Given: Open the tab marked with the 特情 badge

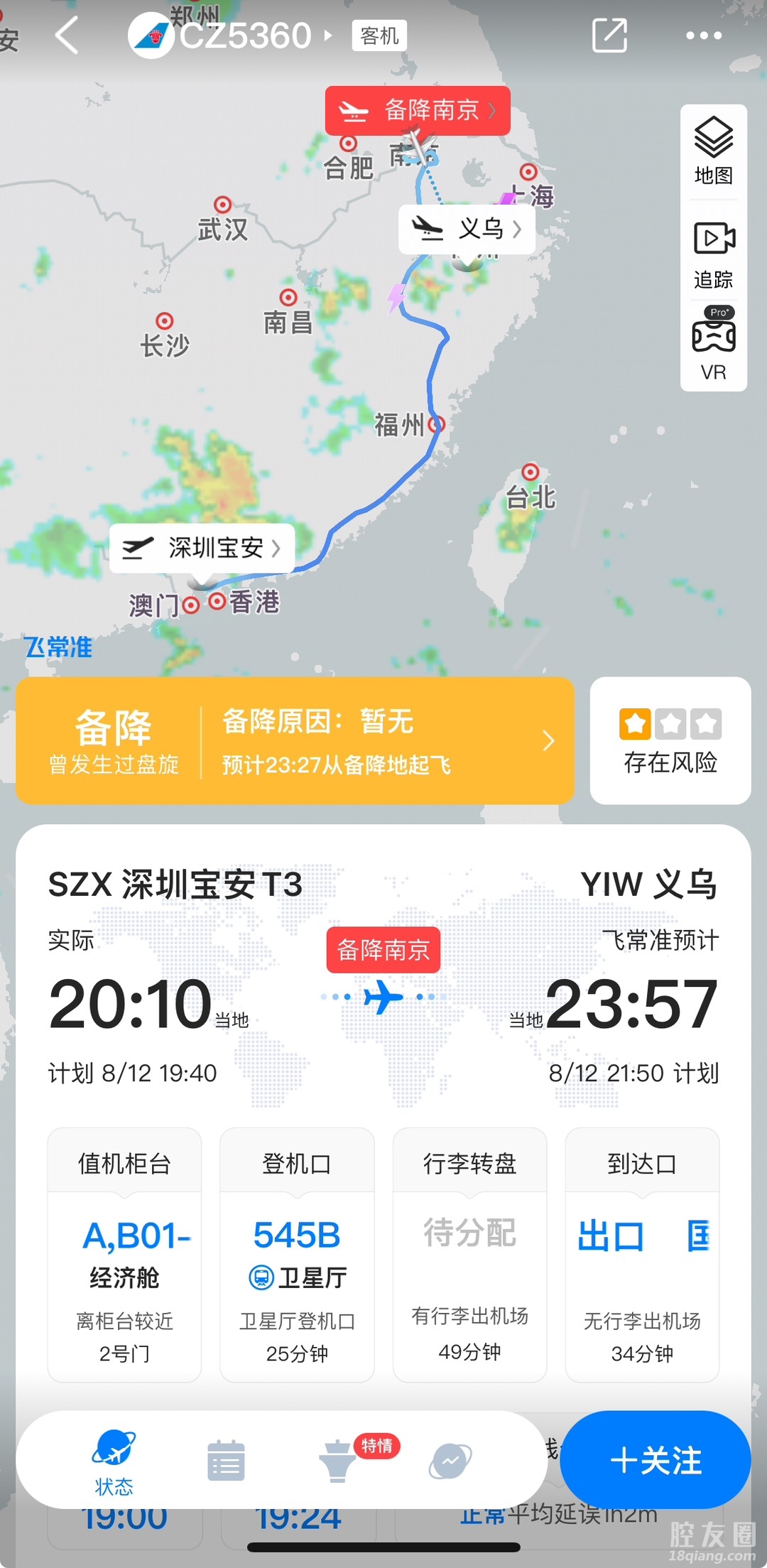Looking at the screenshot, I should click(339, 1461).
